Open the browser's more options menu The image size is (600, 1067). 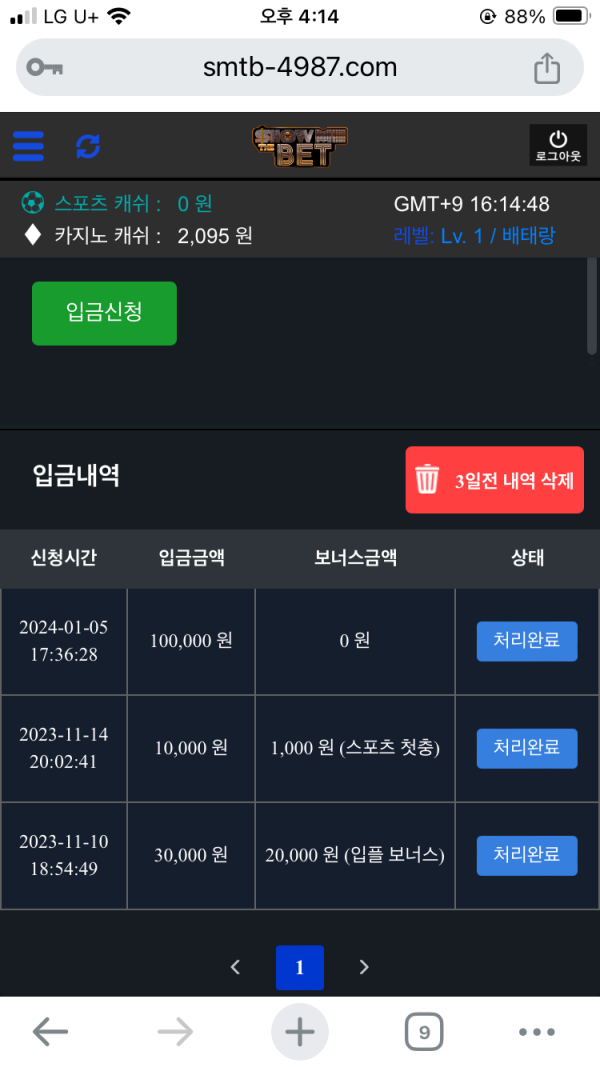(x=537, y=1032)
